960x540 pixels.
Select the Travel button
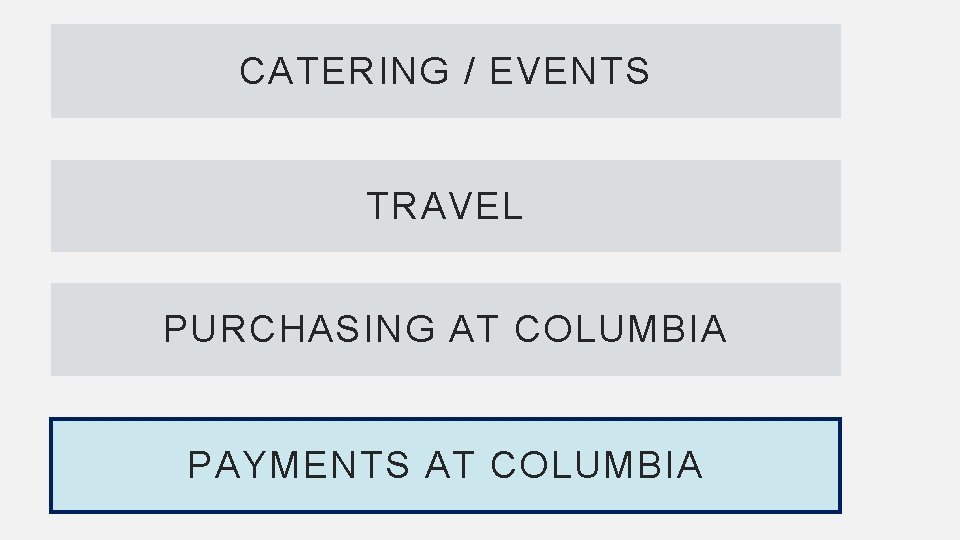[x=446, y=206]
